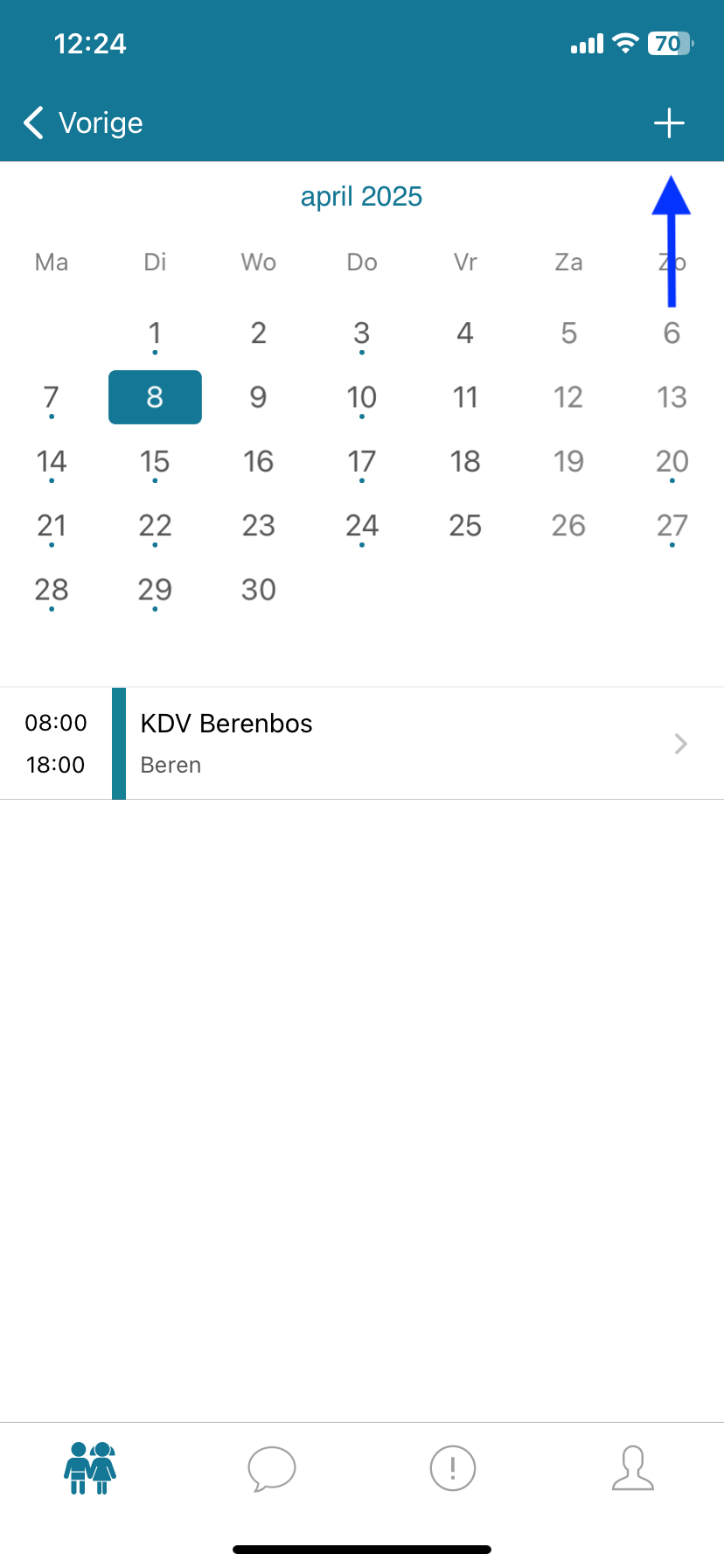Add a new entry with the plus icon
The image size is (724, 1568).
[669, 123]
